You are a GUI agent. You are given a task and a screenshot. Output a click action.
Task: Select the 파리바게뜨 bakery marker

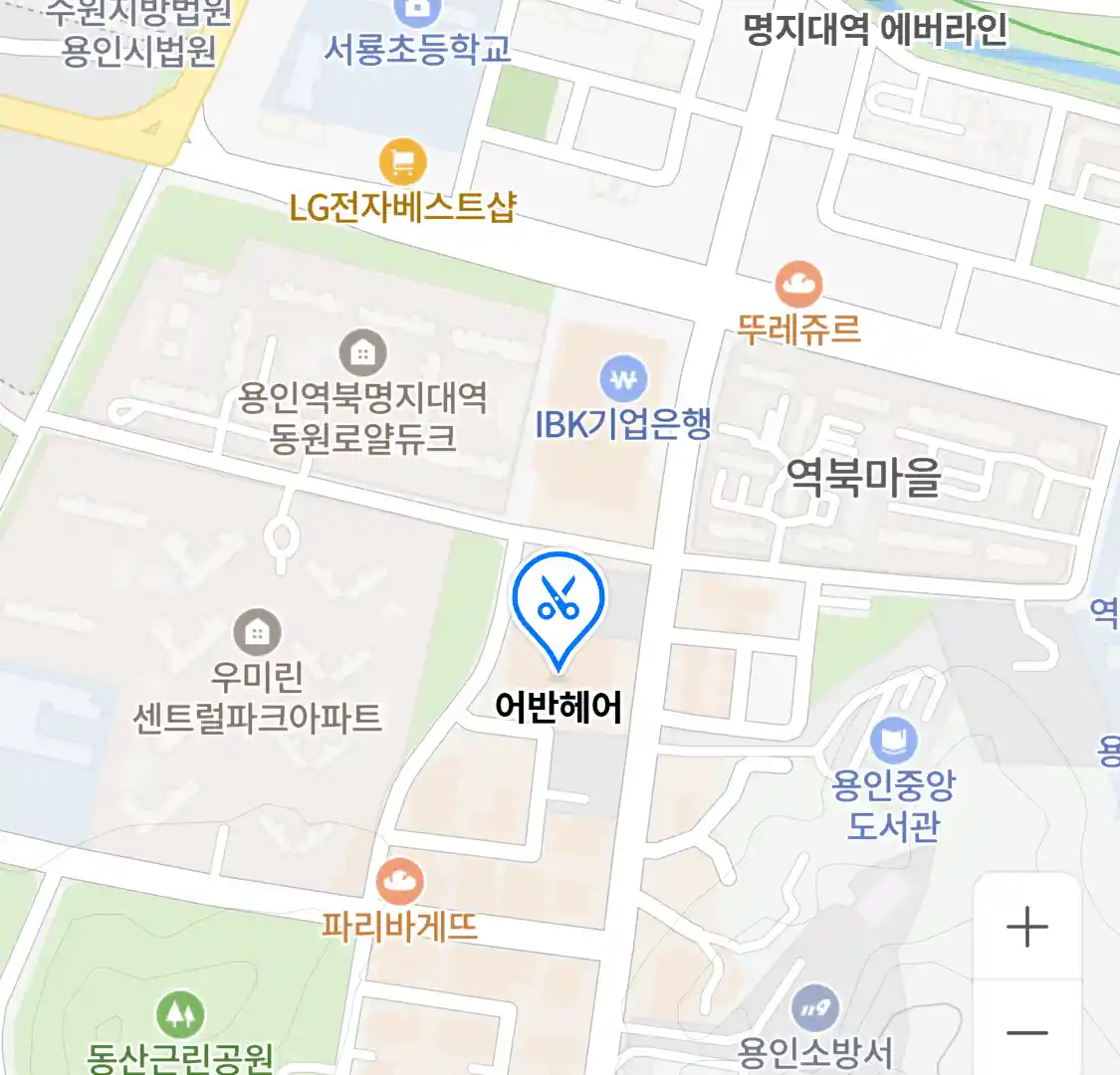coord(399,882)
